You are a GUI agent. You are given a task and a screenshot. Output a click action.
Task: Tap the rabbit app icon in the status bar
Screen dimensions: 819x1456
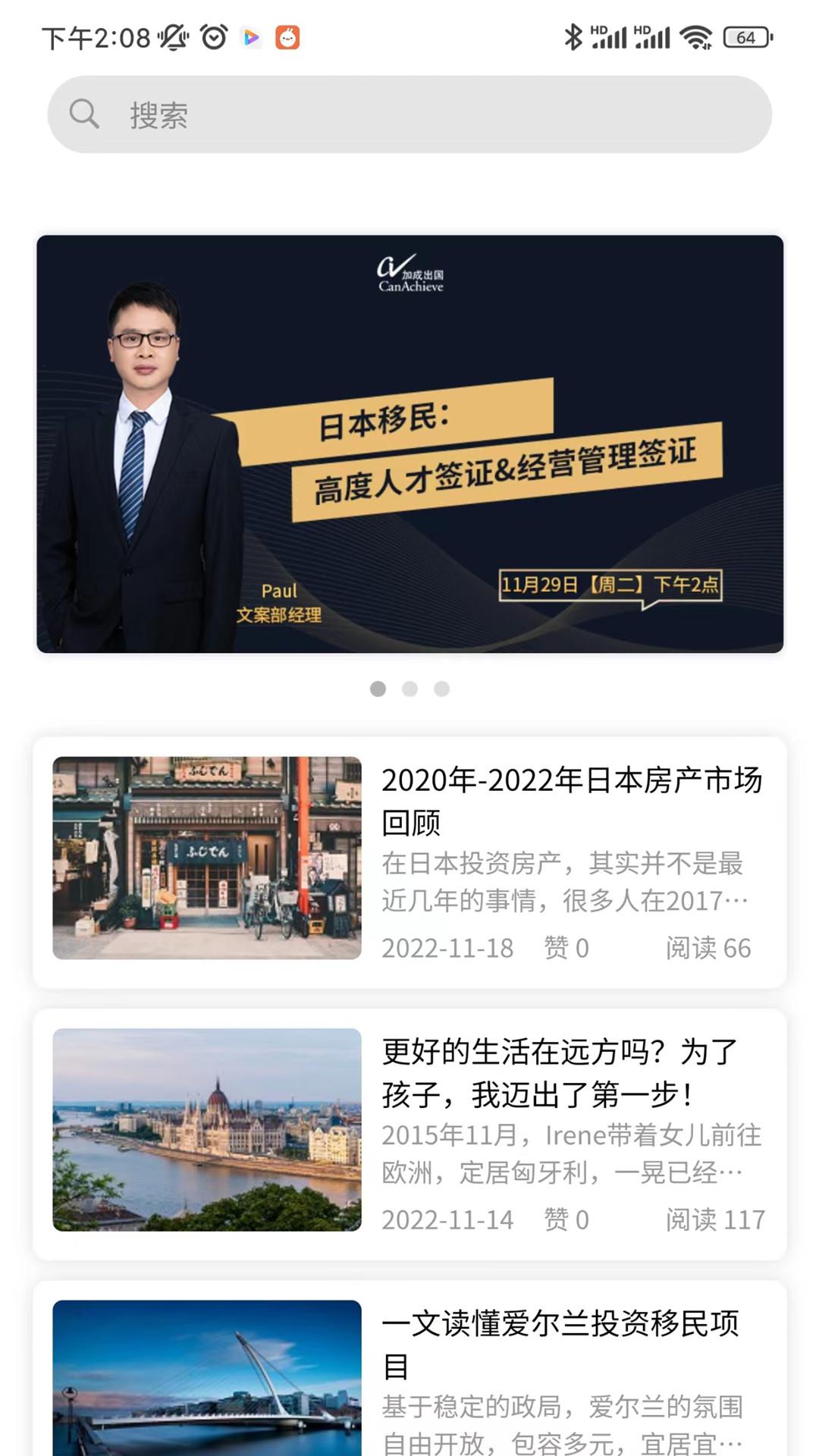point(287,36)
